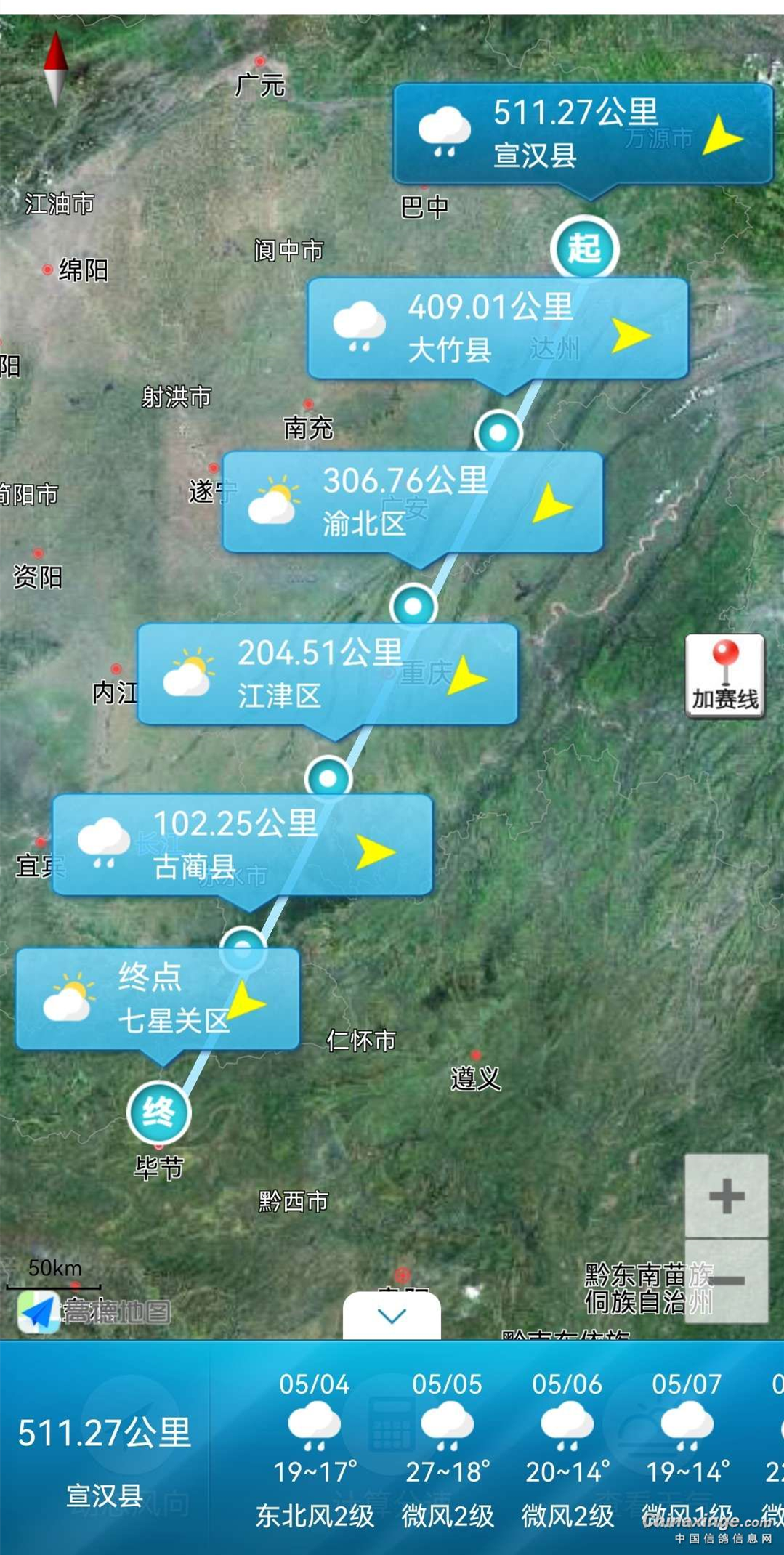
Task: Show the 终点 七星关区 weather bubble
Action: pos(157,998)
